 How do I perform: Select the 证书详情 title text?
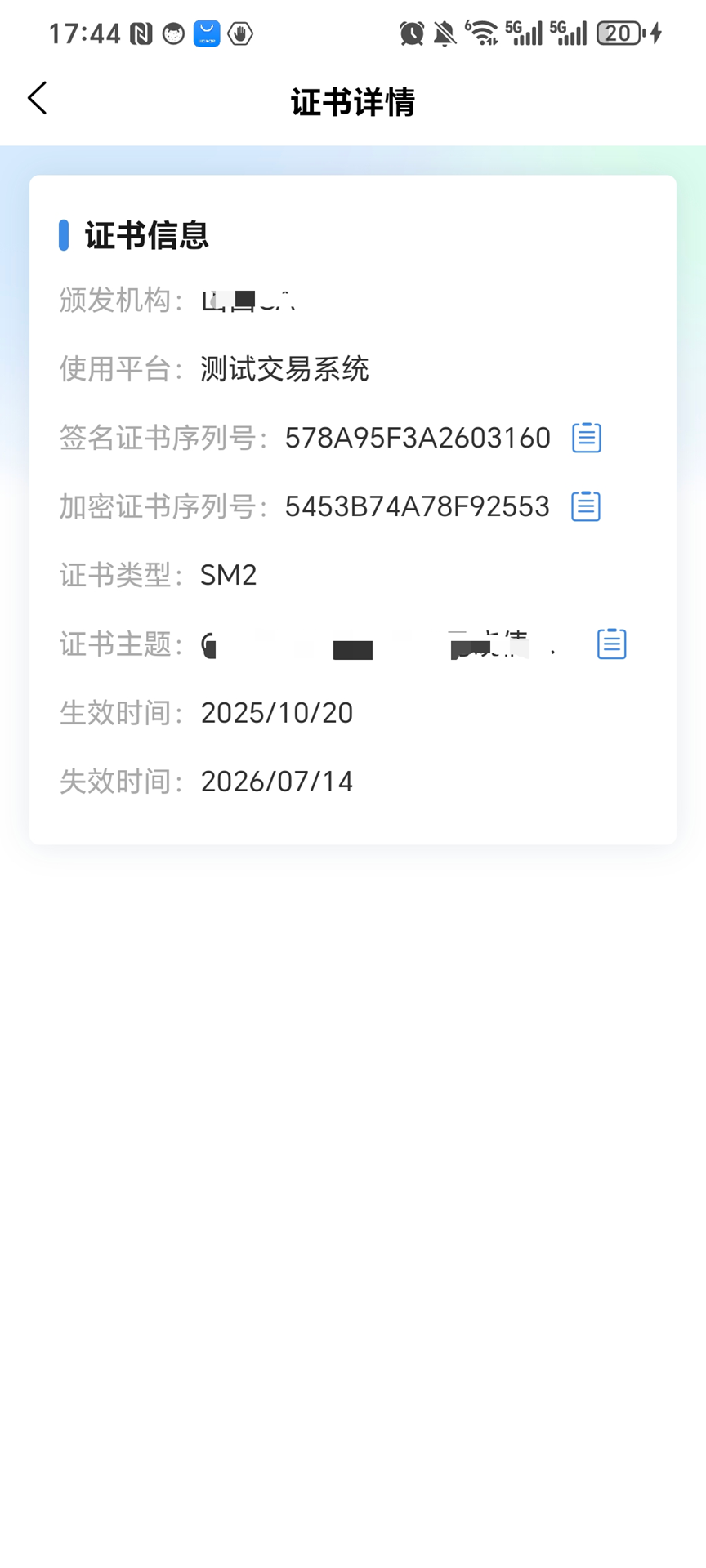353,102
